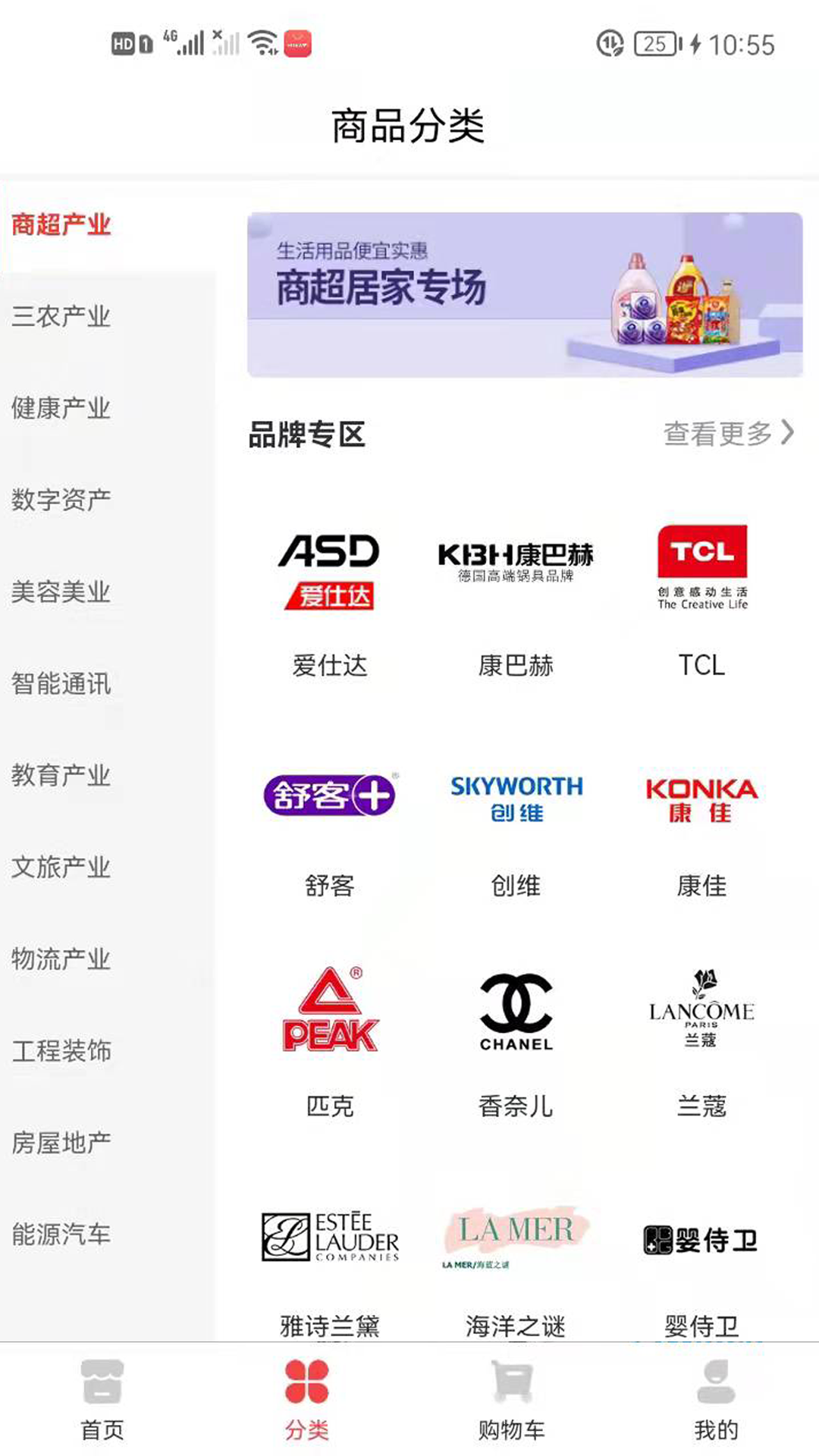Open the 数字资产 category
The image size is (819, 1456).
(x=61, y=500)
